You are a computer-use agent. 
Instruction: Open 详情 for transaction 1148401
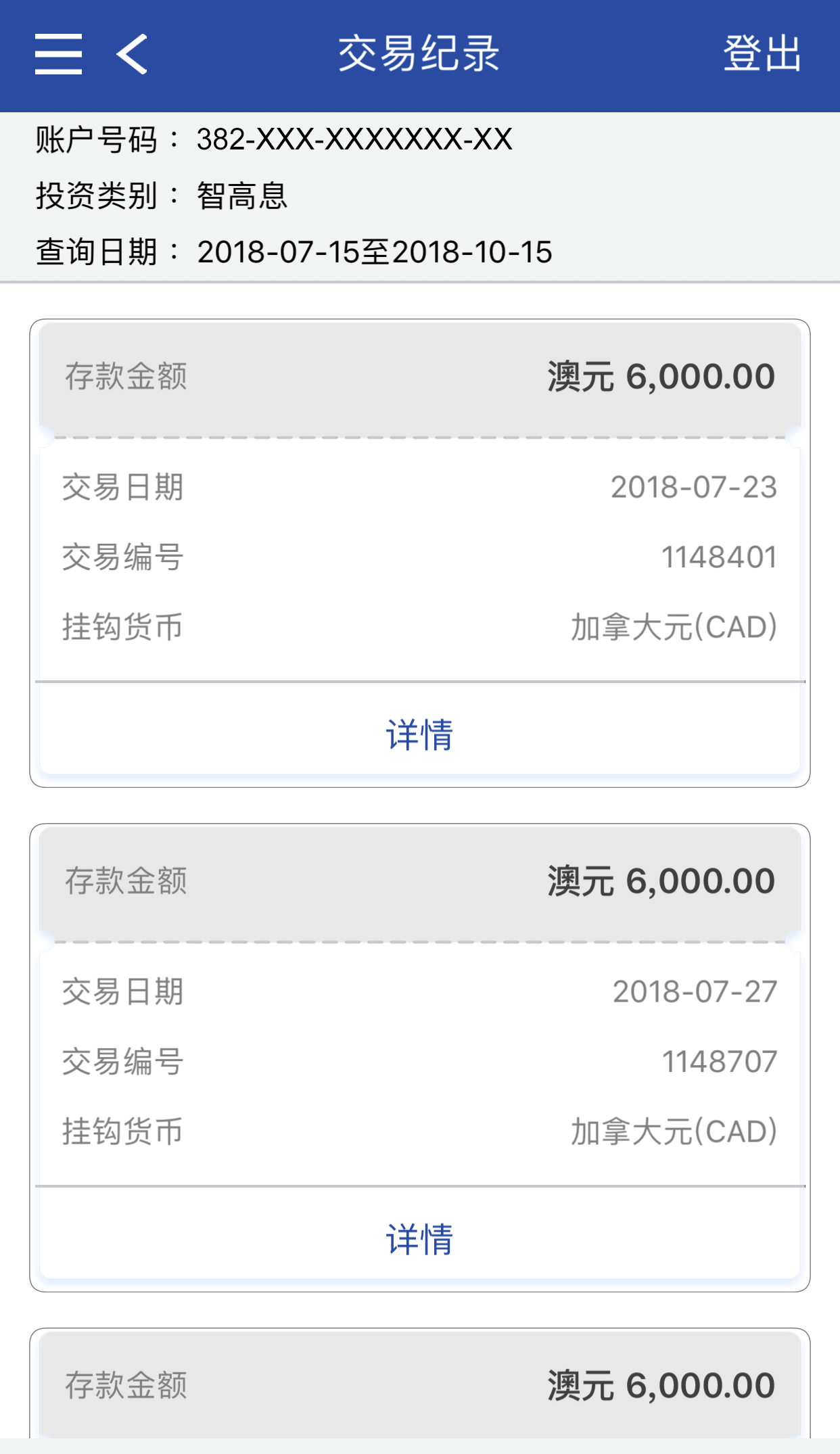point(419,734)
